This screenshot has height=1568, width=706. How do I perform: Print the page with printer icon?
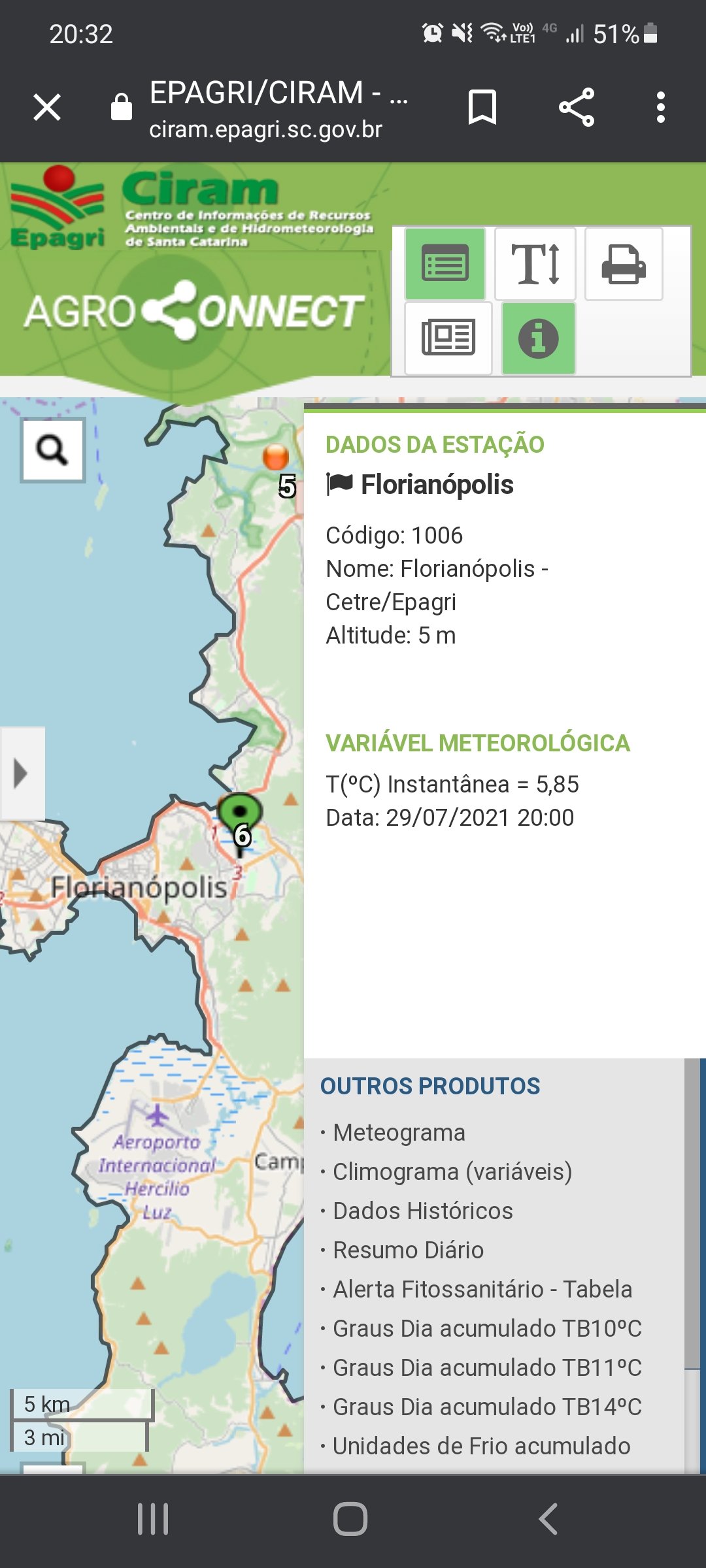click(x=624, y=264)
